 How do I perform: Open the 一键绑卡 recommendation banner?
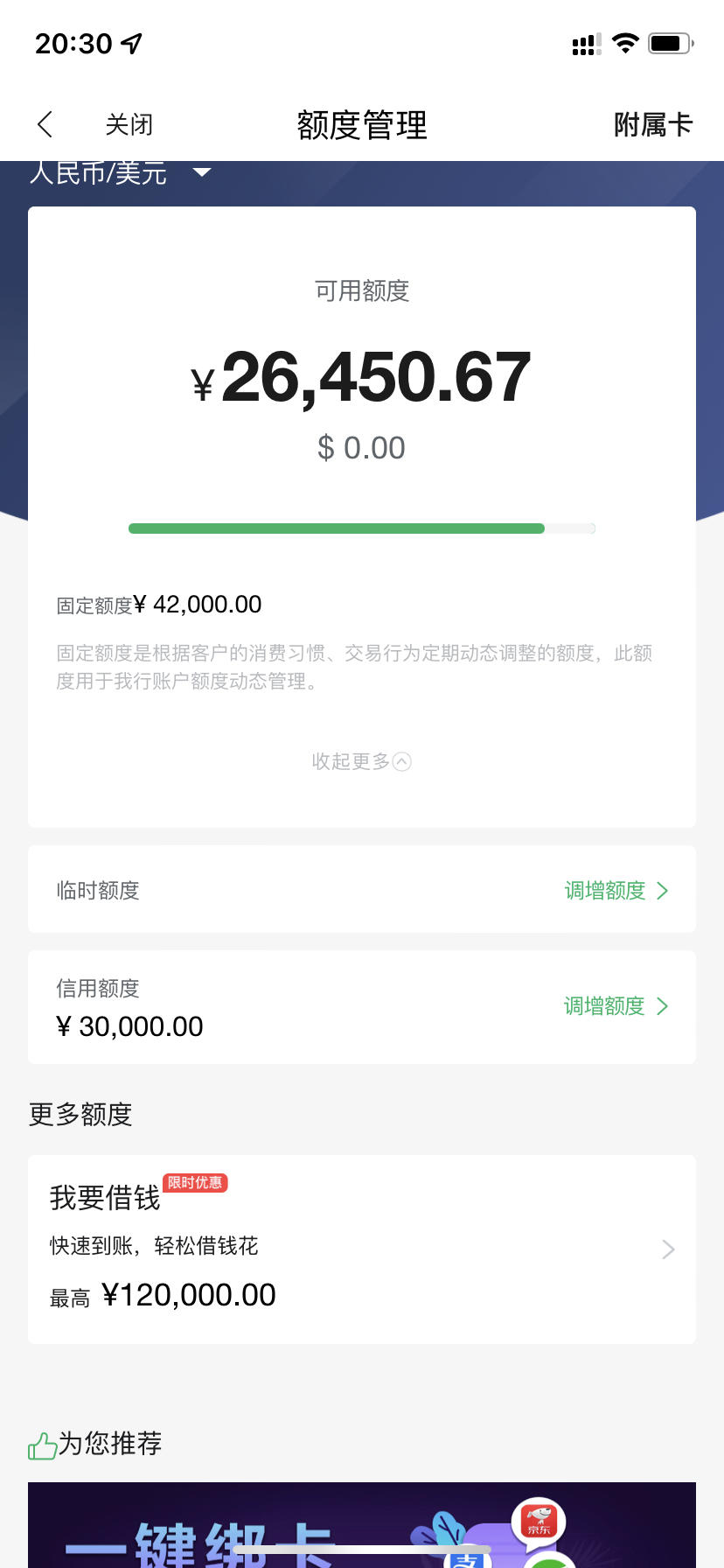click(x=362, y=1524)
